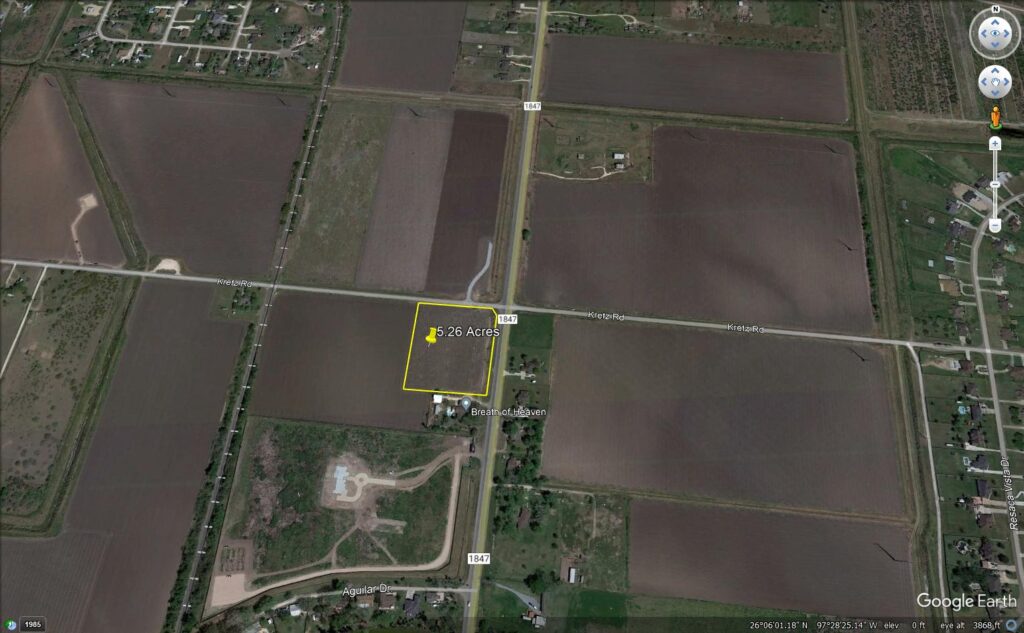
Task: Zoom in with the plus button
Action: click(x=995, y=144)
